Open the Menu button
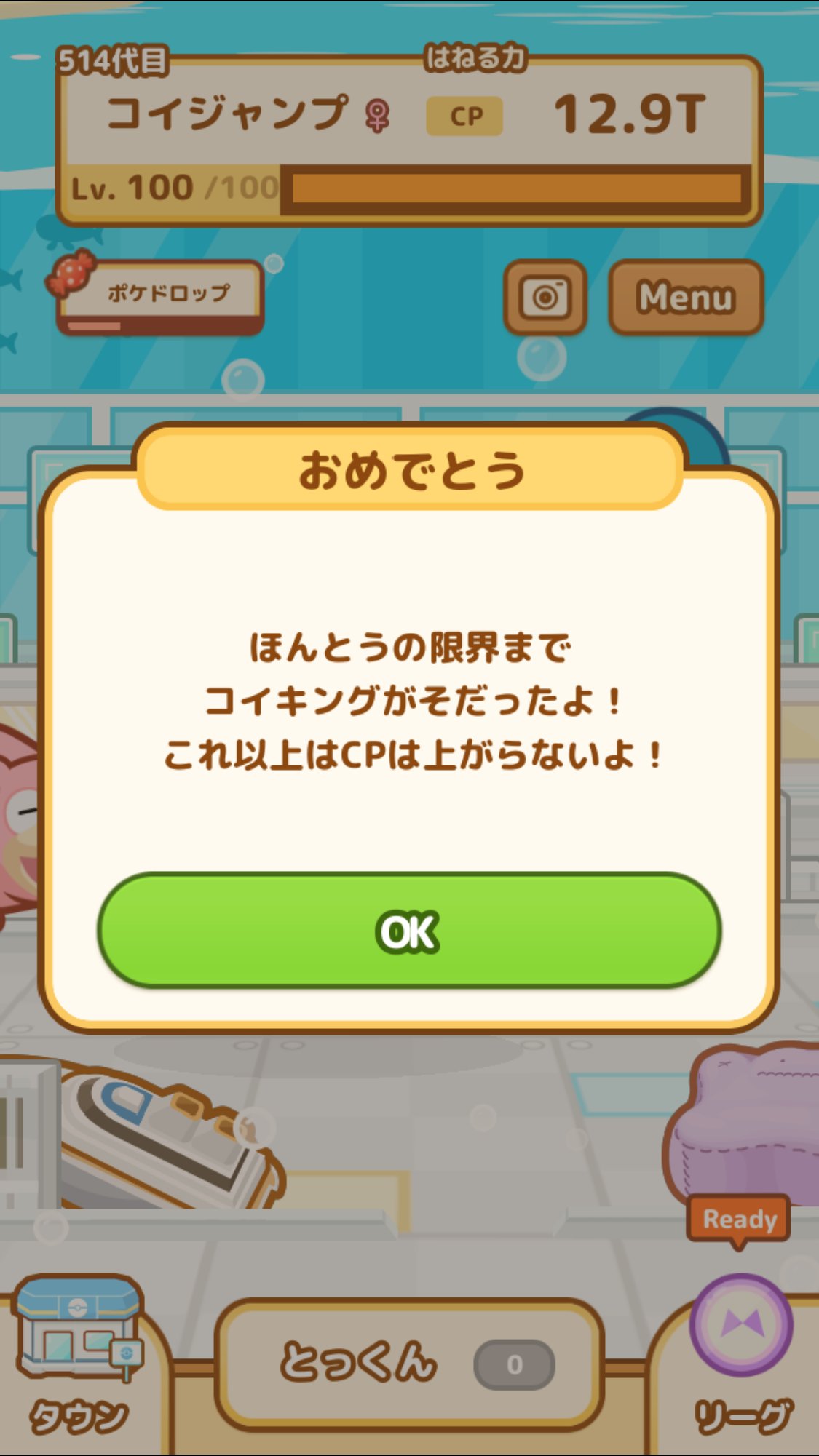This screenshot has width=819, height=1456. click(x=685, y=297)
